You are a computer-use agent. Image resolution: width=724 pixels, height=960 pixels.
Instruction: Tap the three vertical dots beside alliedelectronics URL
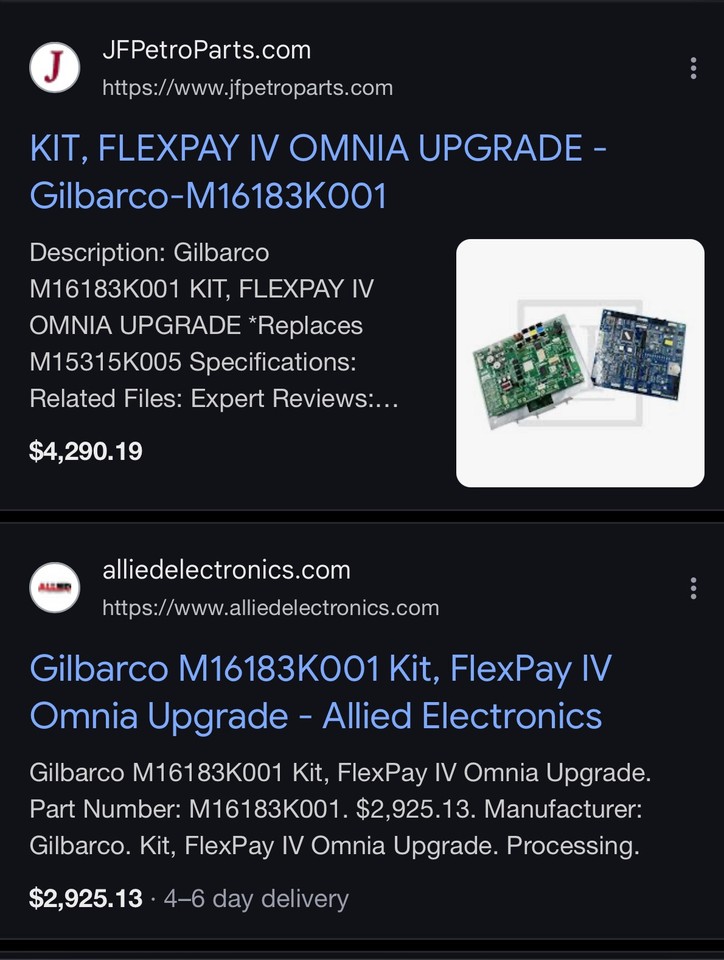click(693, 588)
